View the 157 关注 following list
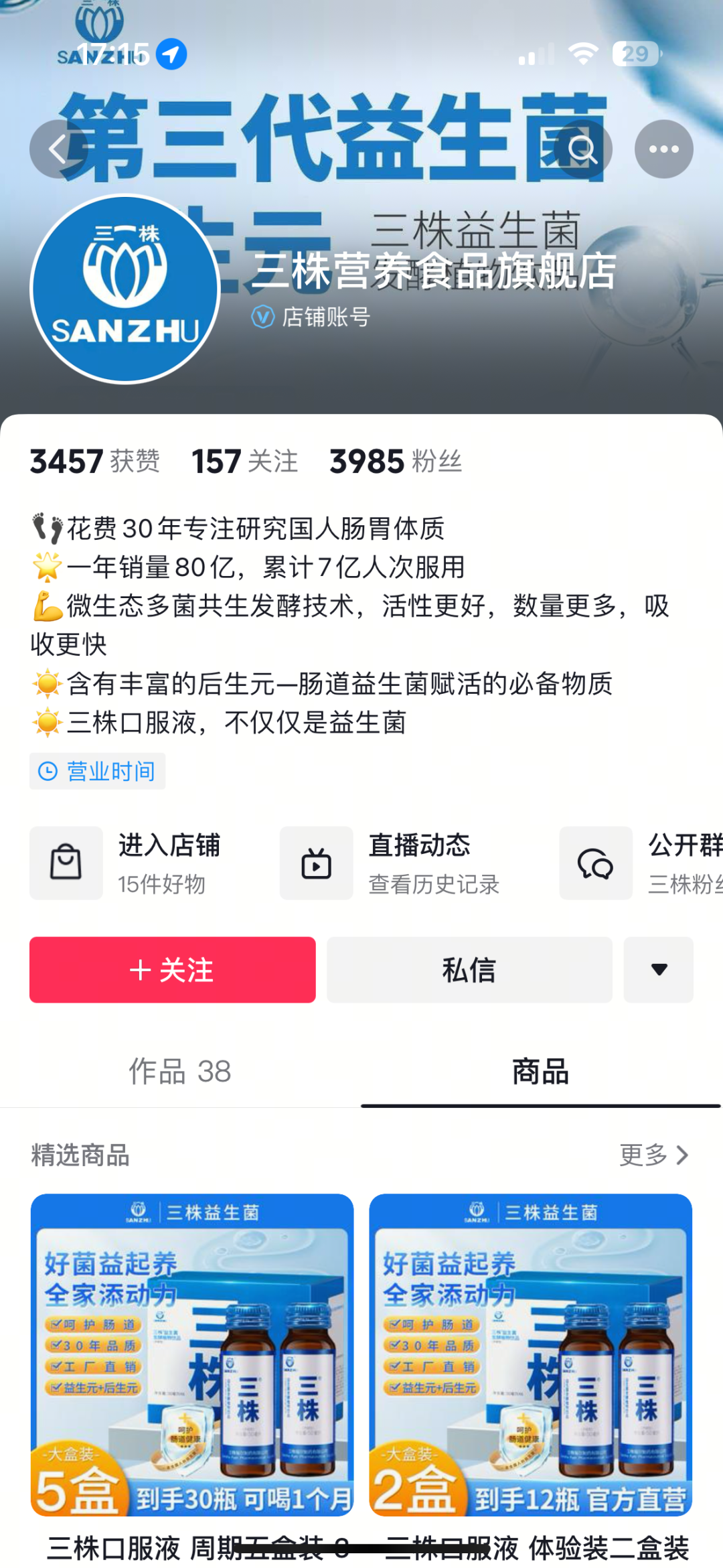723x1568 pixels. [244, 461]
